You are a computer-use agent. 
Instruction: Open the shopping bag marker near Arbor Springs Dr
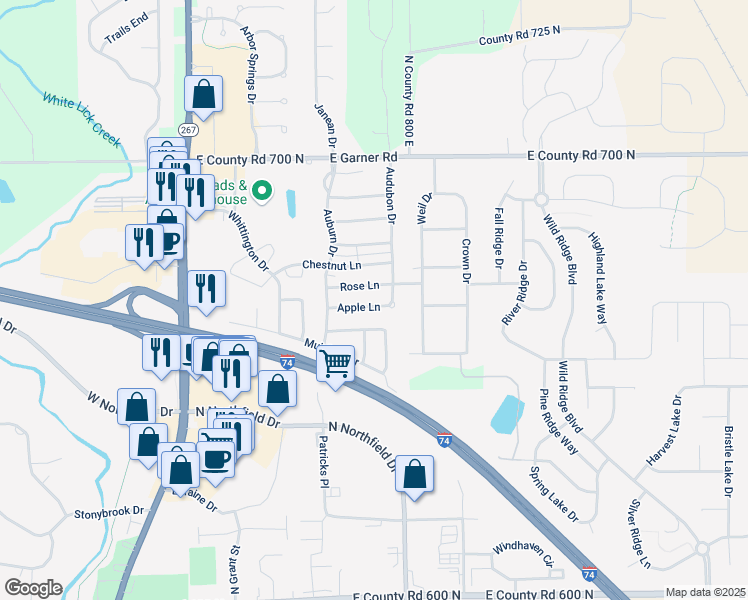click(x=204, y=96)
